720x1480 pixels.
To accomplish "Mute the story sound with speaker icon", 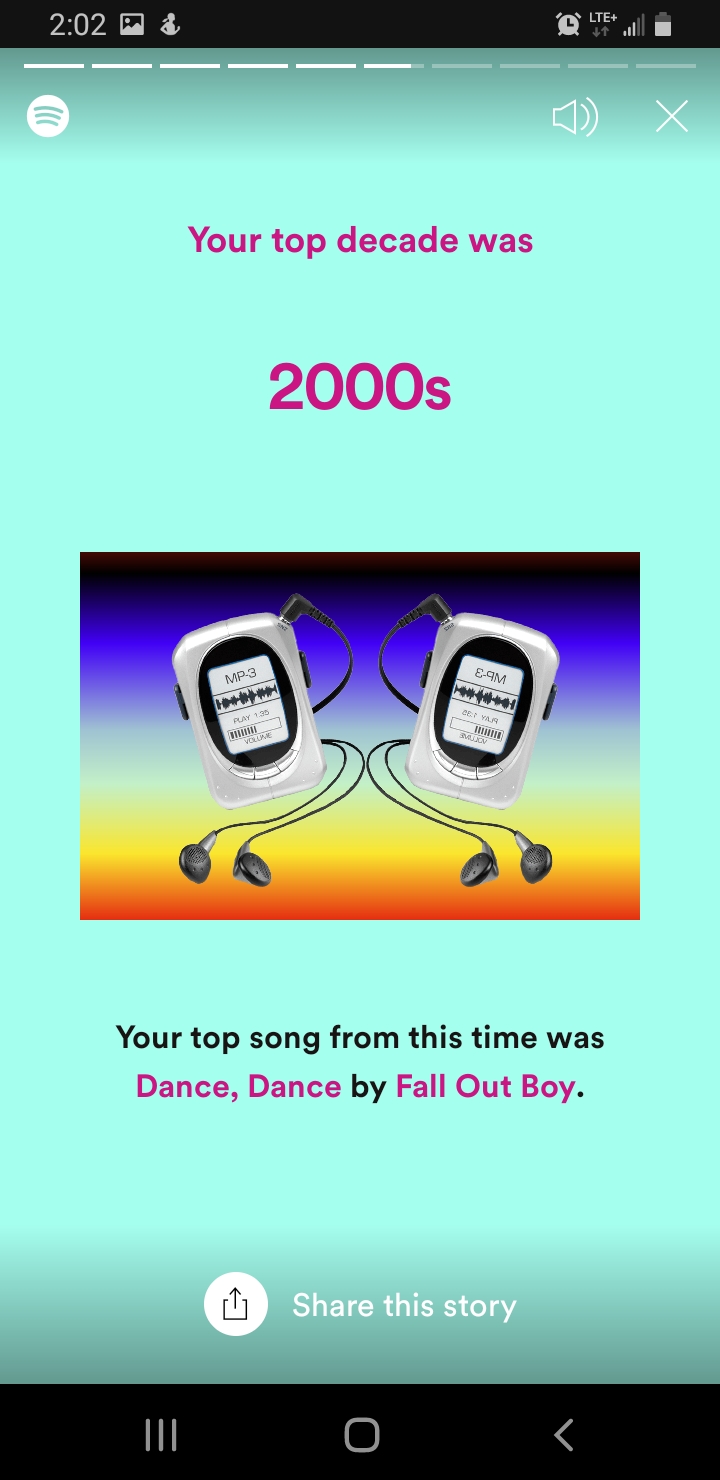I will point(575,117).
